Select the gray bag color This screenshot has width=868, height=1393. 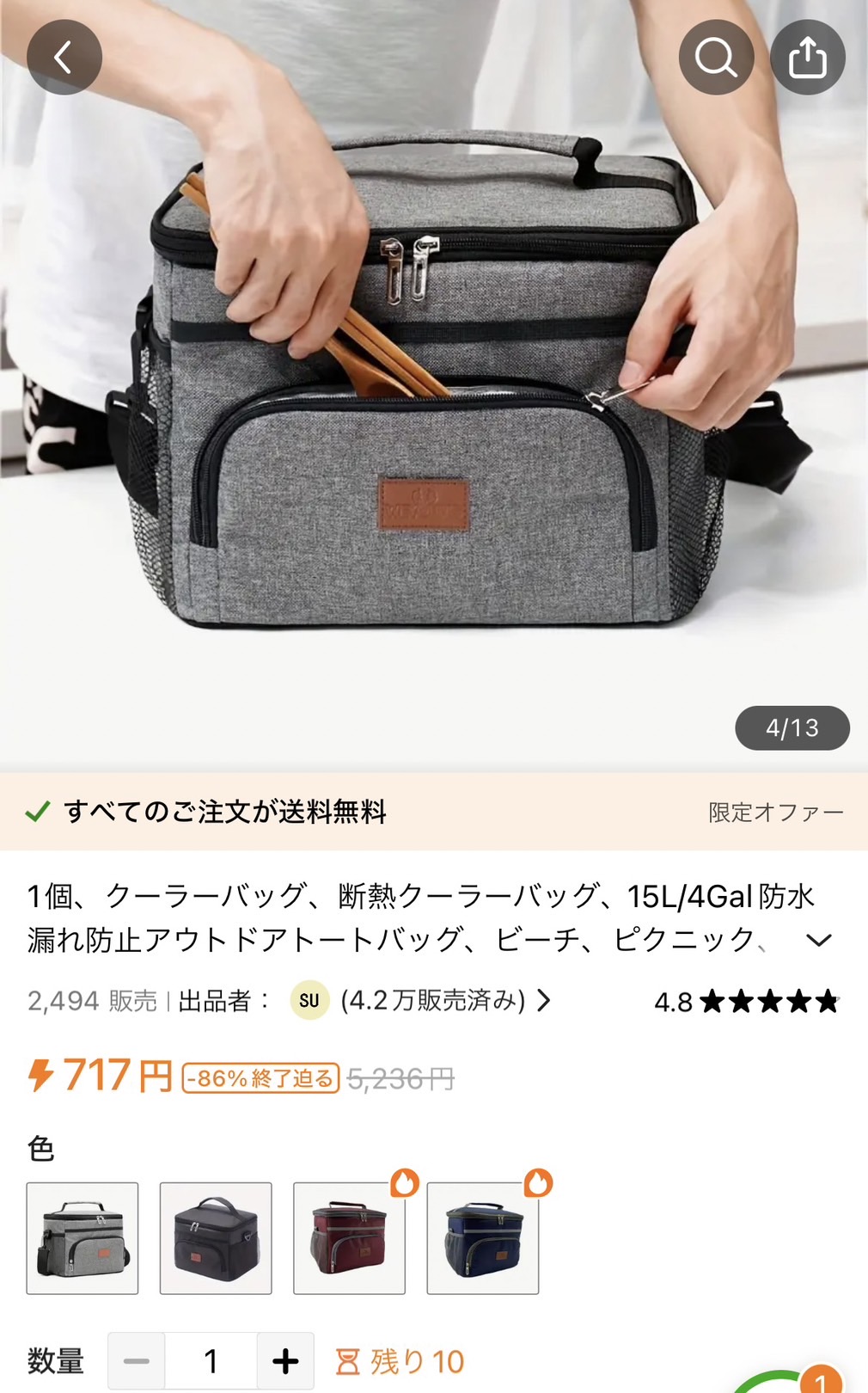pos(83,1238)
